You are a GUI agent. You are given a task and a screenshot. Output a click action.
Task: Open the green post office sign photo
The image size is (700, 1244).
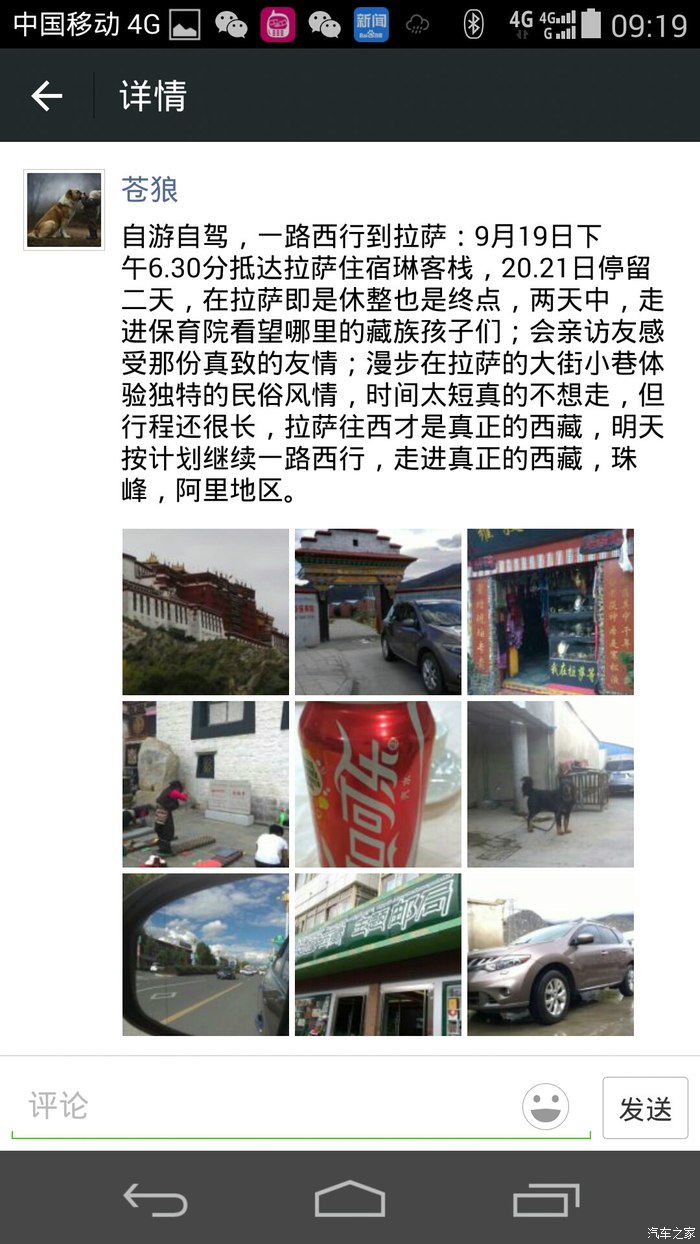pos(378,955)
